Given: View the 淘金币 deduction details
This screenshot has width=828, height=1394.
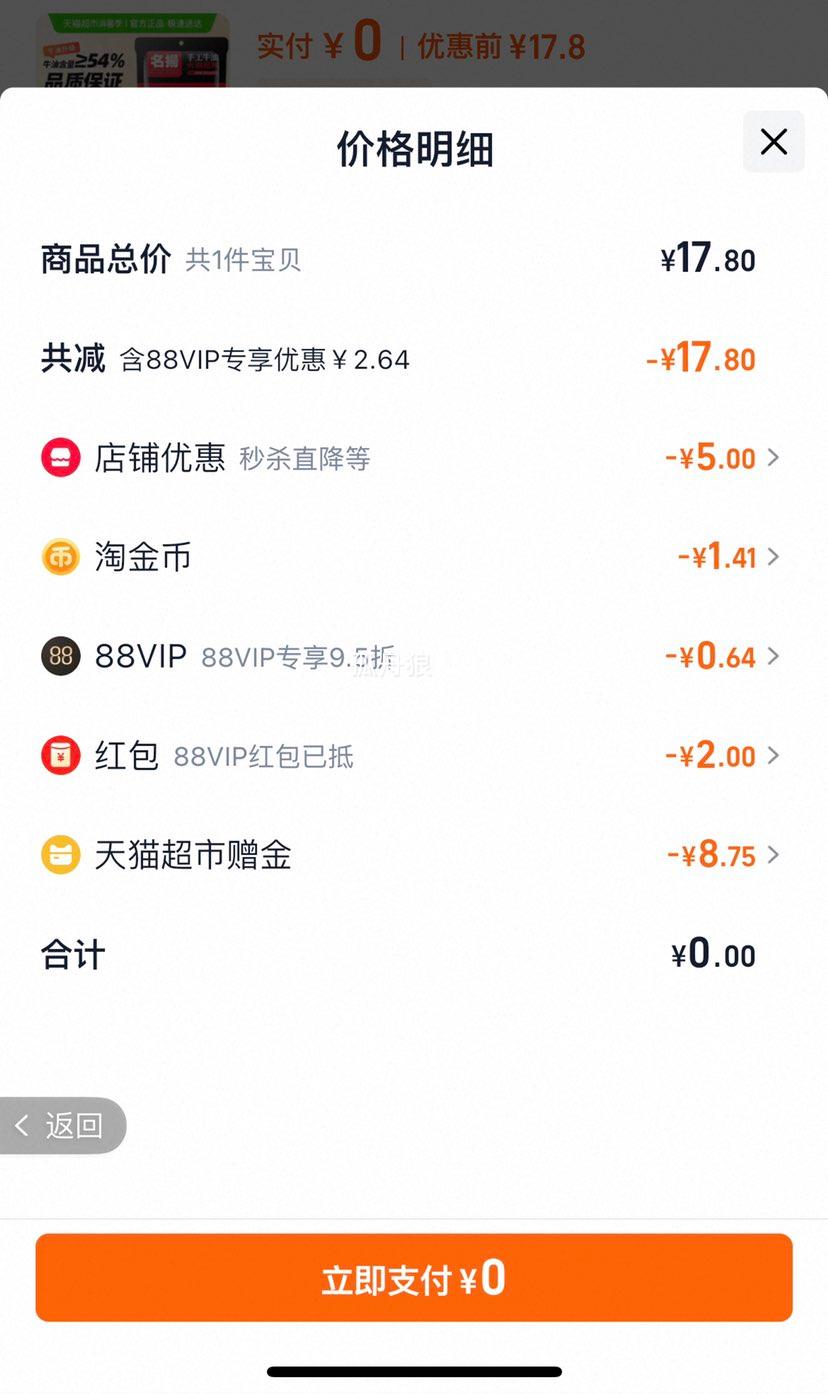Looking at the screenshot, I should click(410, 557).
